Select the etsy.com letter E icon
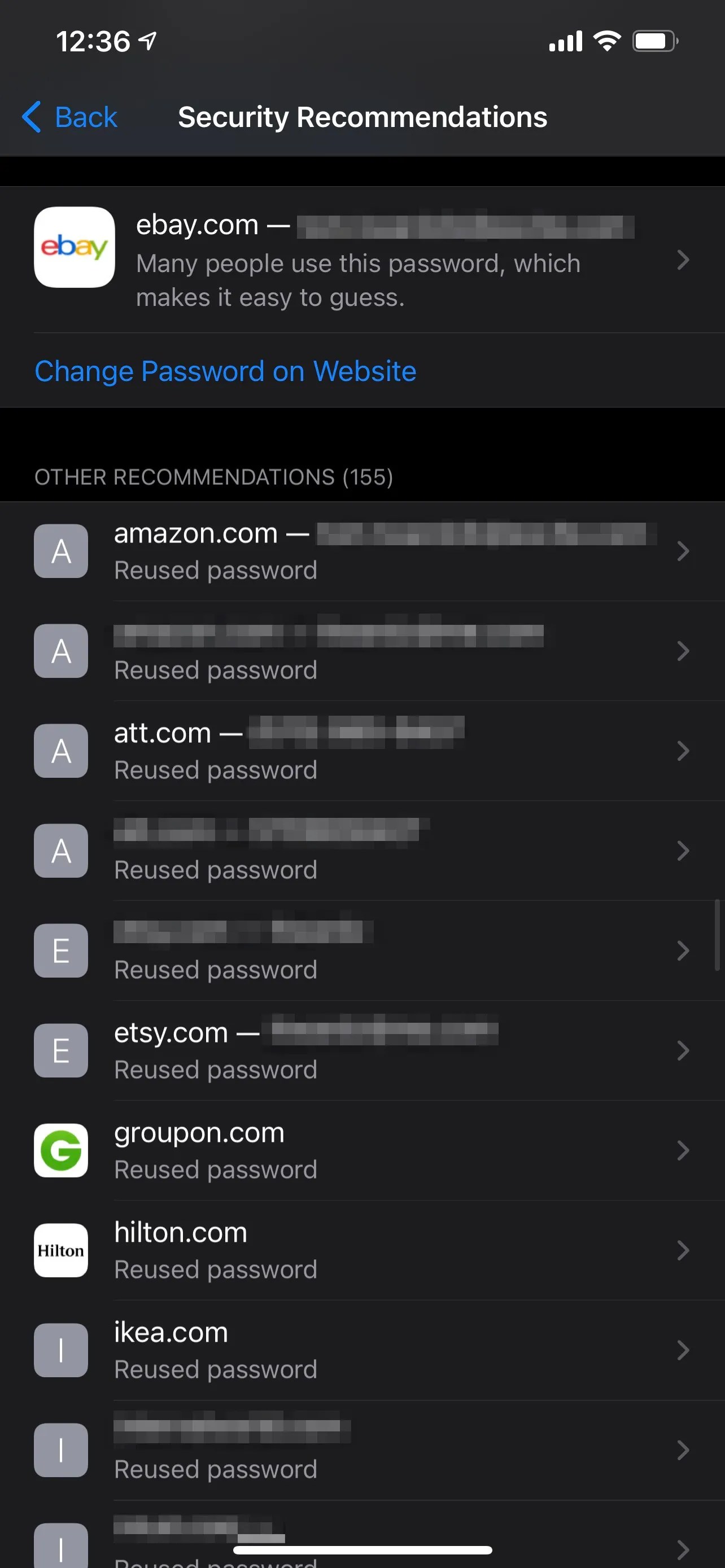Screen dimensions: 725x1568 [61, 1050]
